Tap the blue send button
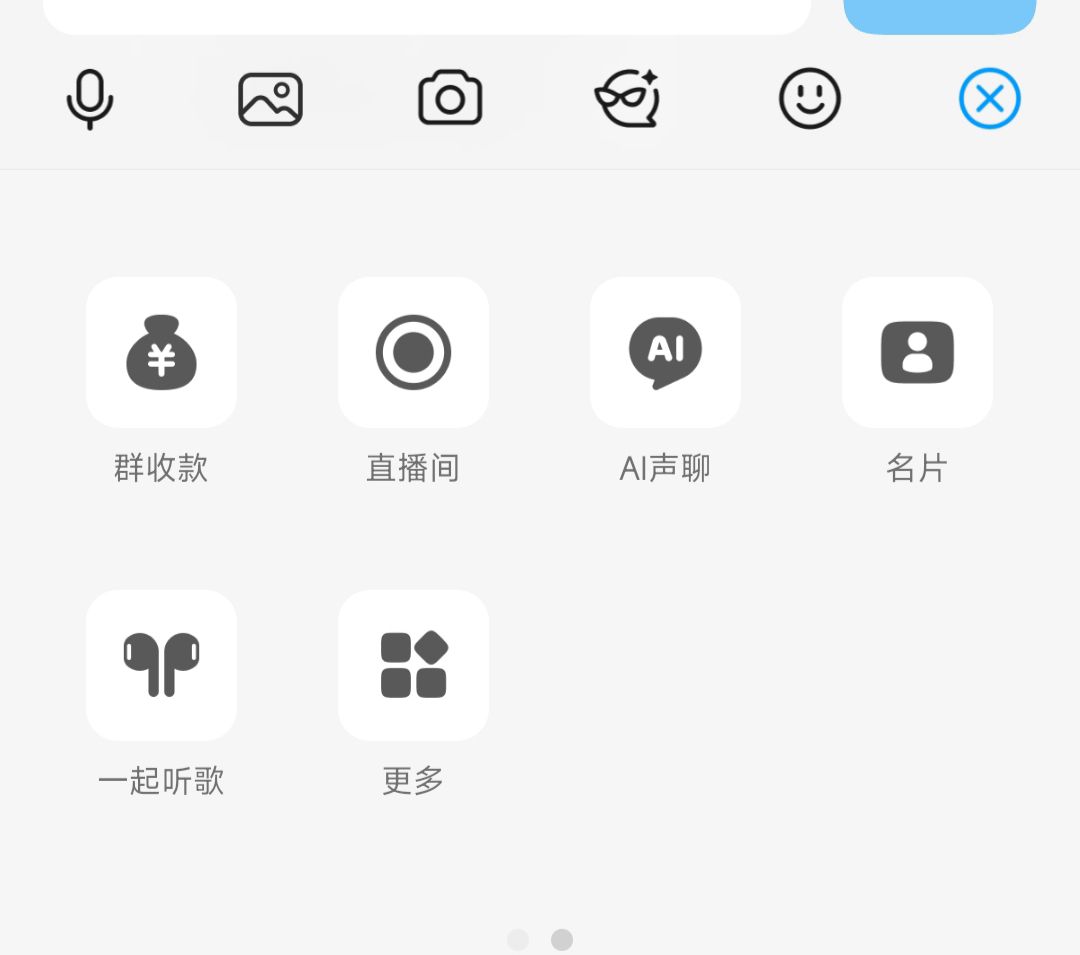 tap(939, 14)
